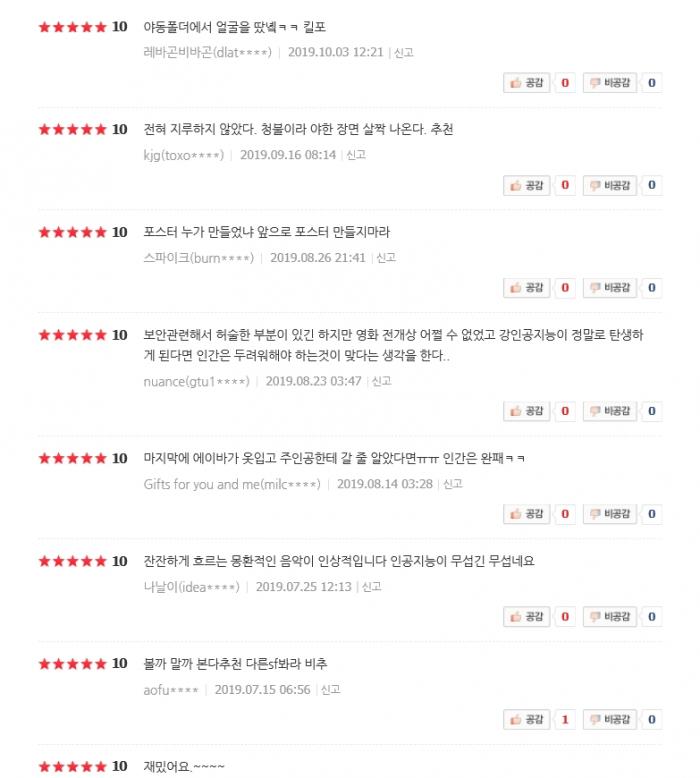Open the reviewer aofu**** link
This screenshot has height=778, width=700.
coord(171,689)
